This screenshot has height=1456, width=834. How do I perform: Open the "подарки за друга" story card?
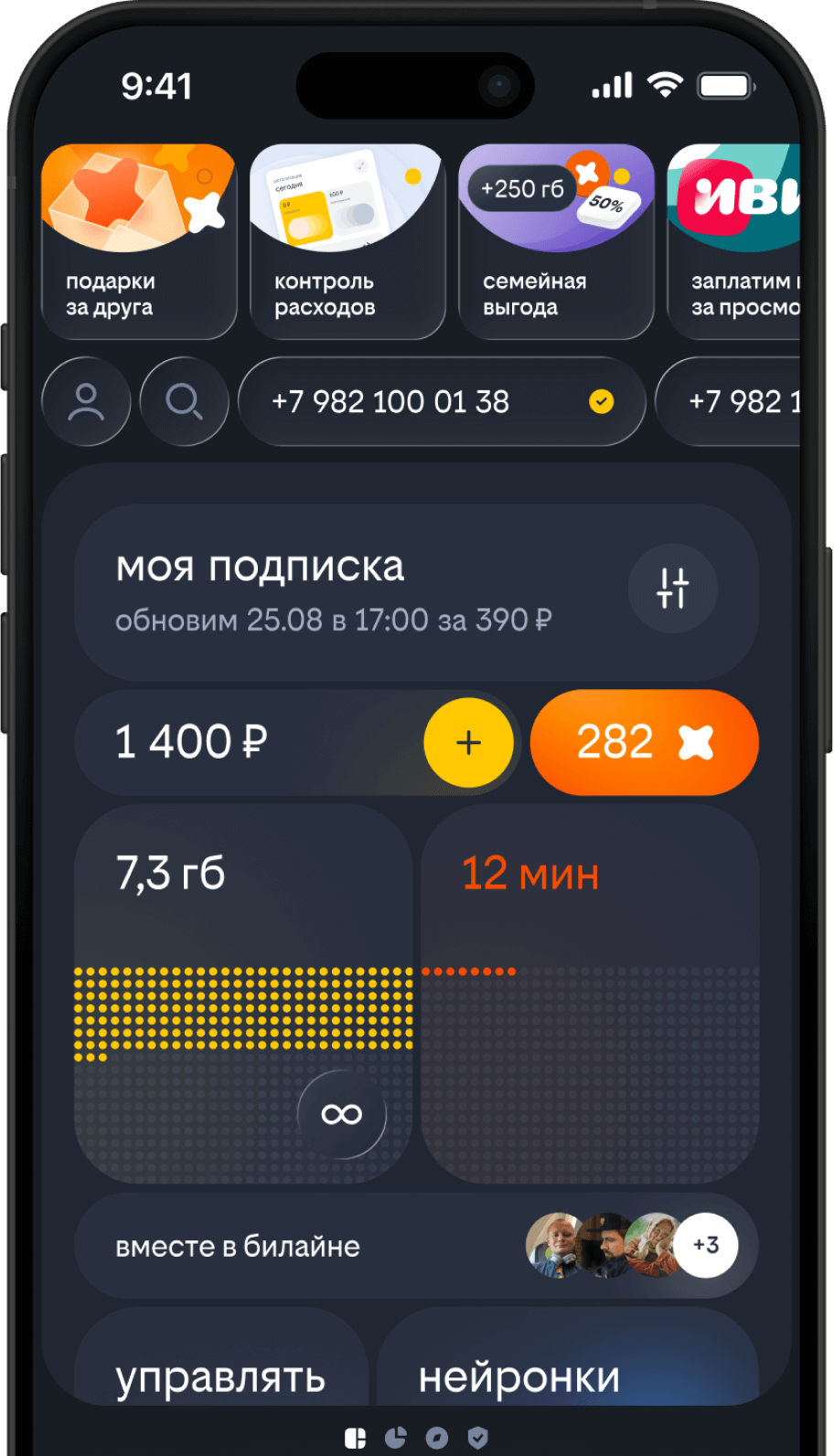(139, 241)
